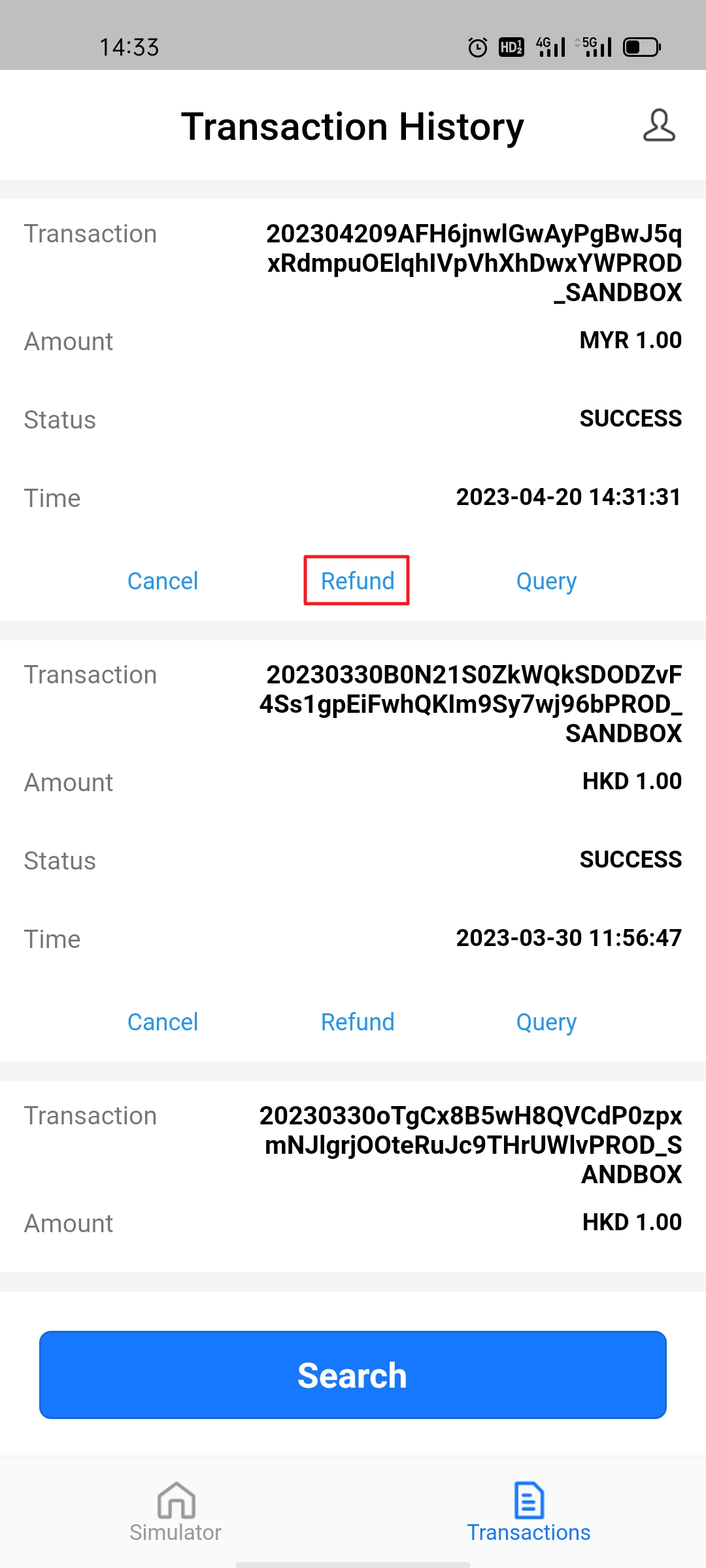The image size is (706, 1568).
Task: Query the MYR 1.00 transaction
Action: [546, 581]
